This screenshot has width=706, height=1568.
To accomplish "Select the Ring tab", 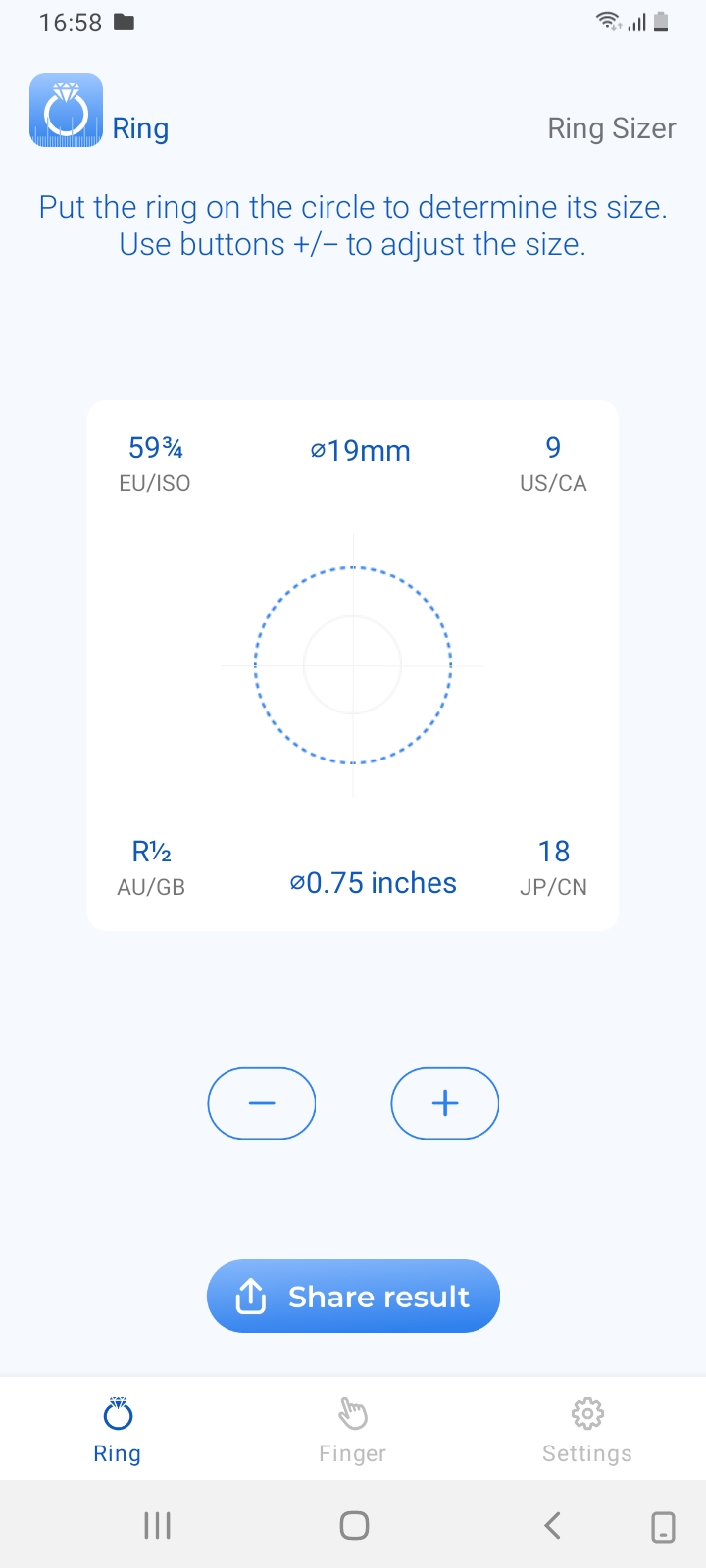I will (118, 1431).
